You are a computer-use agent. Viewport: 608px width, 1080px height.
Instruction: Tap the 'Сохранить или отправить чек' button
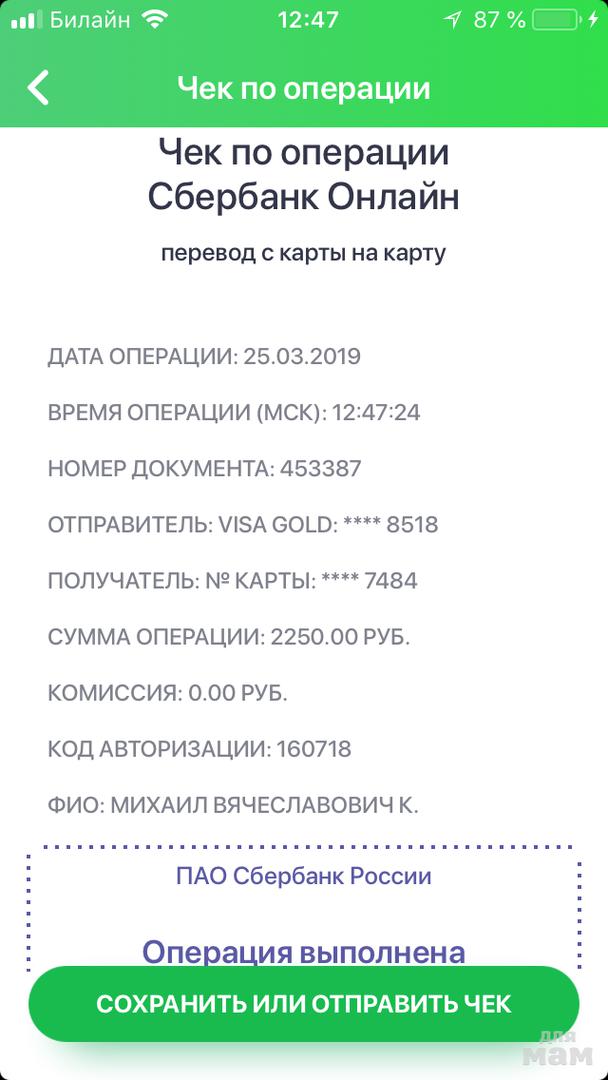pos(303,1004)
